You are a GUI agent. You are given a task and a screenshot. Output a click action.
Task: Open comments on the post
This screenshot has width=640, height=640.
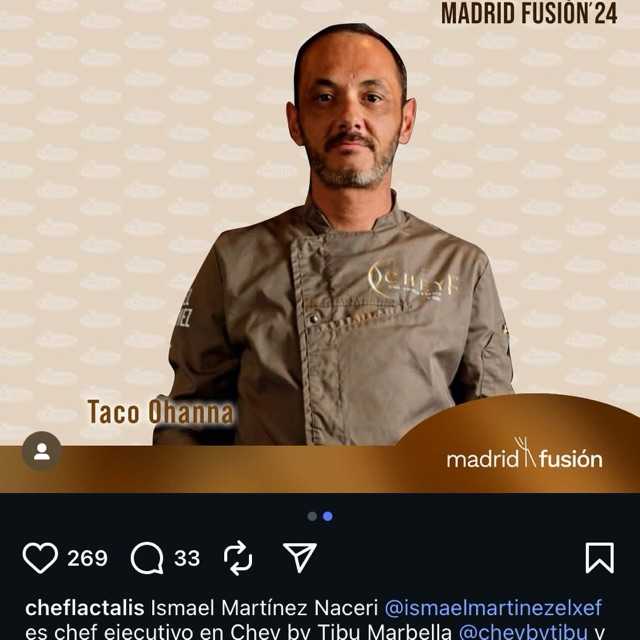147,558
